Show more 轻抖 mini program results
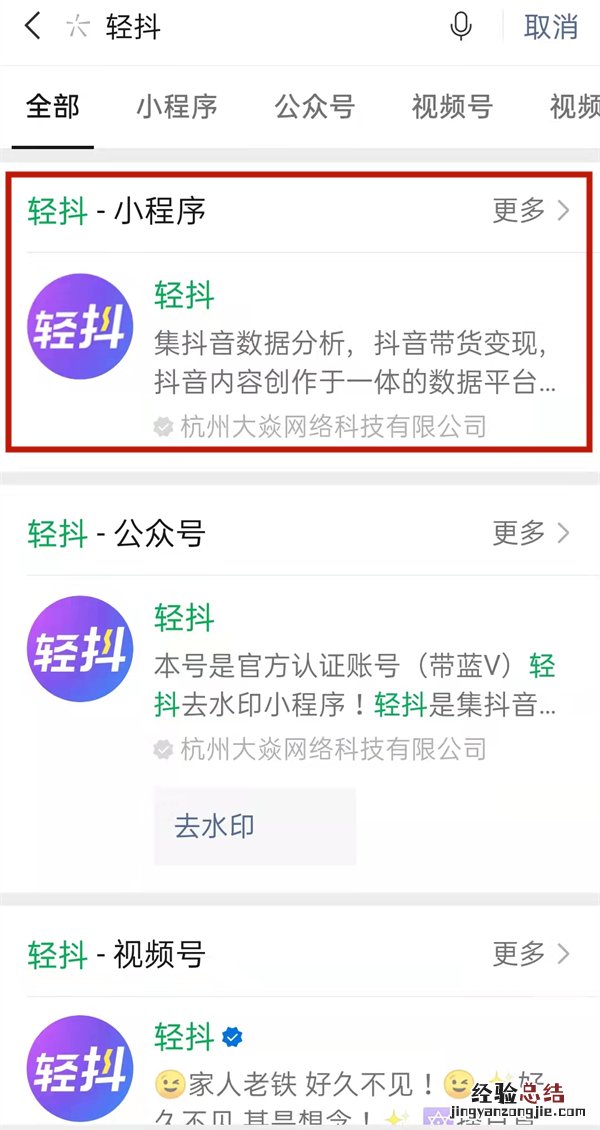Image resolution: width=600 pixels, height=1130 pixels. tap(530, 210)
